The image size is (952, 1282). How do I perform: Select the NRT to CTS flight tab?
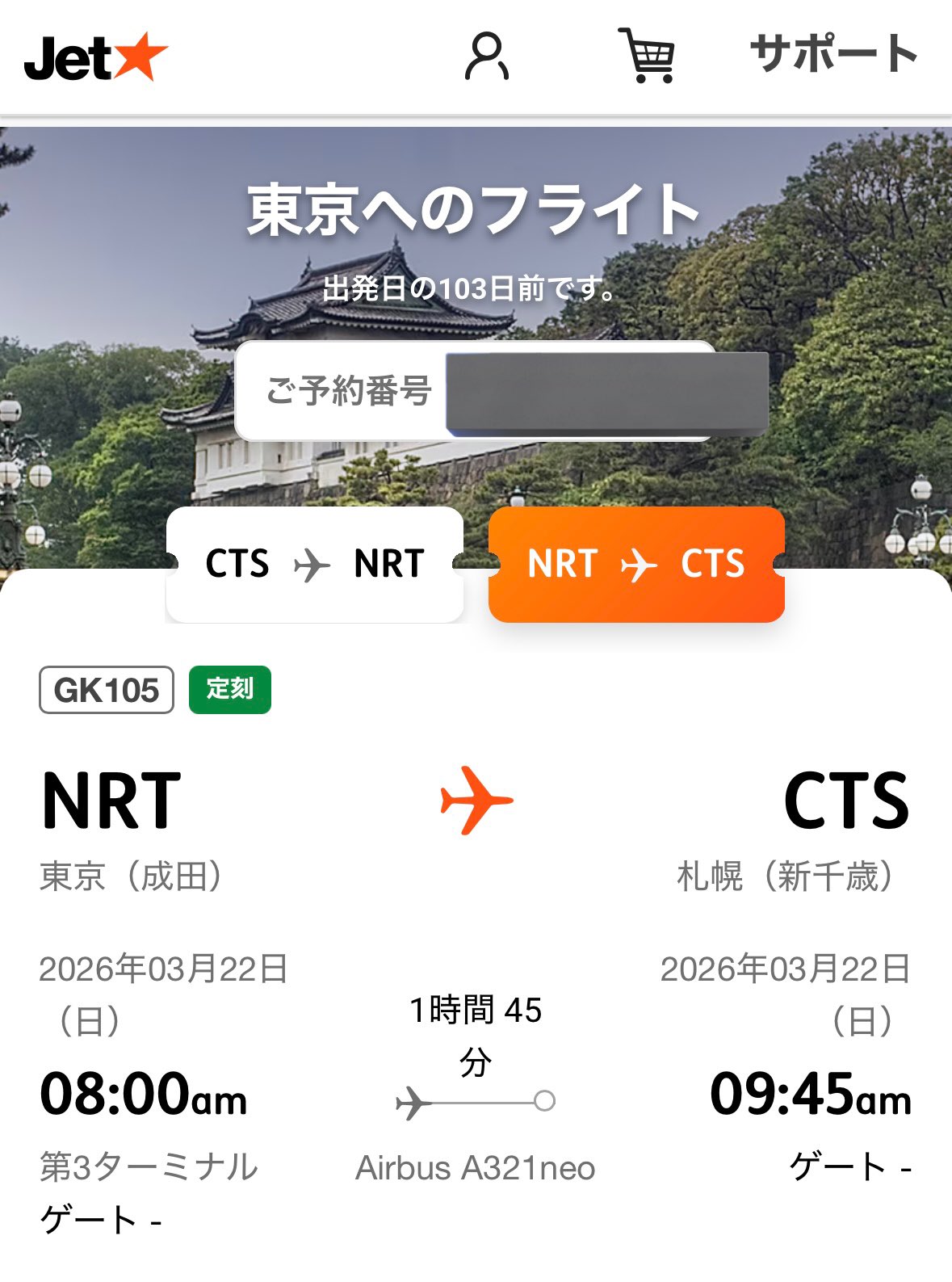click(x=636, y=564)
